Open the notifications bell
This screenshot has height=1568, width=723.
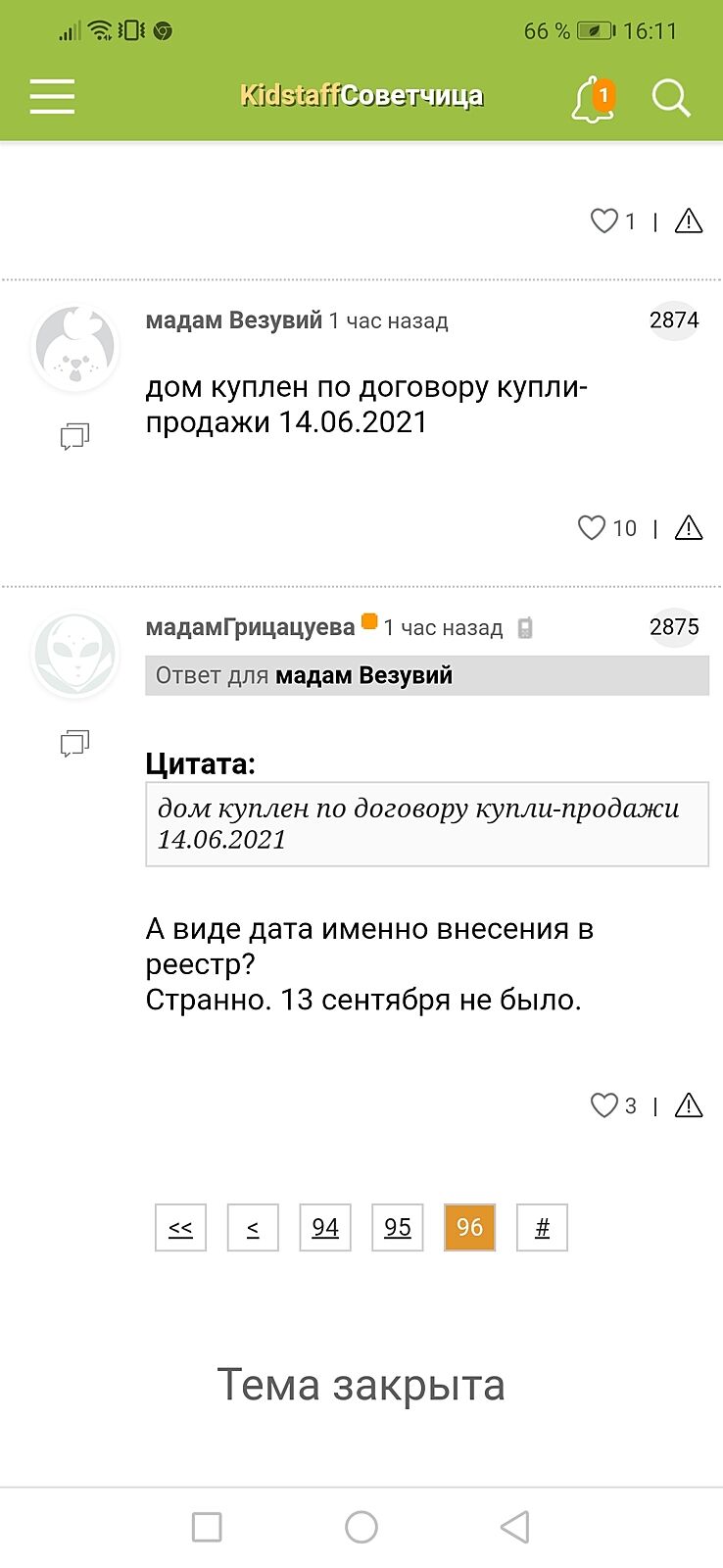pyautogui.click(x=592, y=99)
